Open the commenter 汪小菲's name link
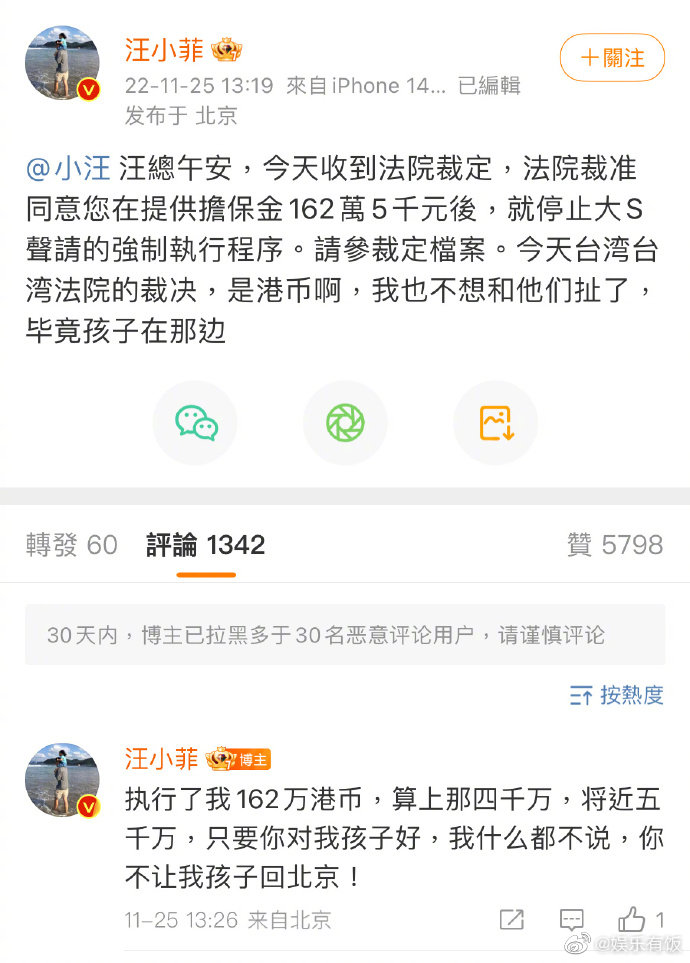Screen dimensions: 690x963 click(x=161, y=759)
